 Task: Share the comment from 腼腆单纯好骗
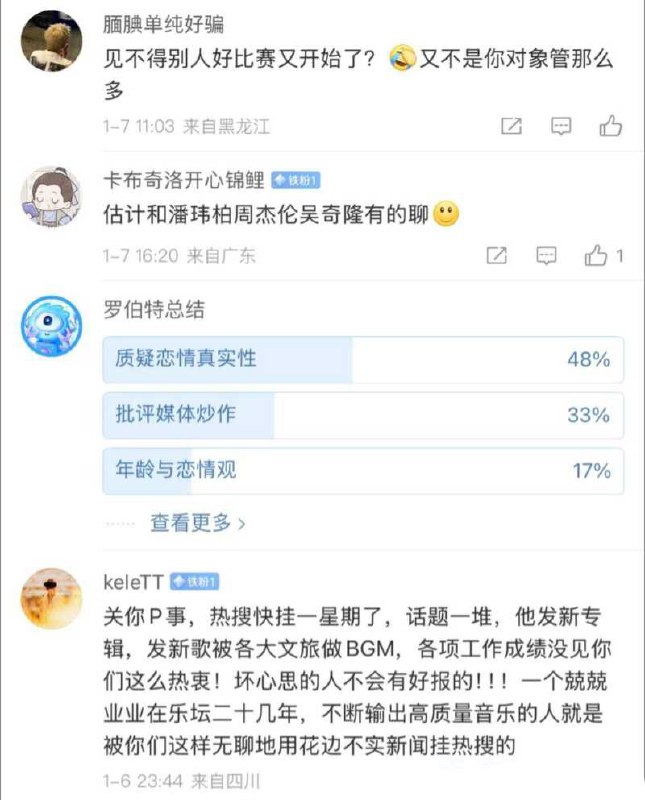pos(511,126)
